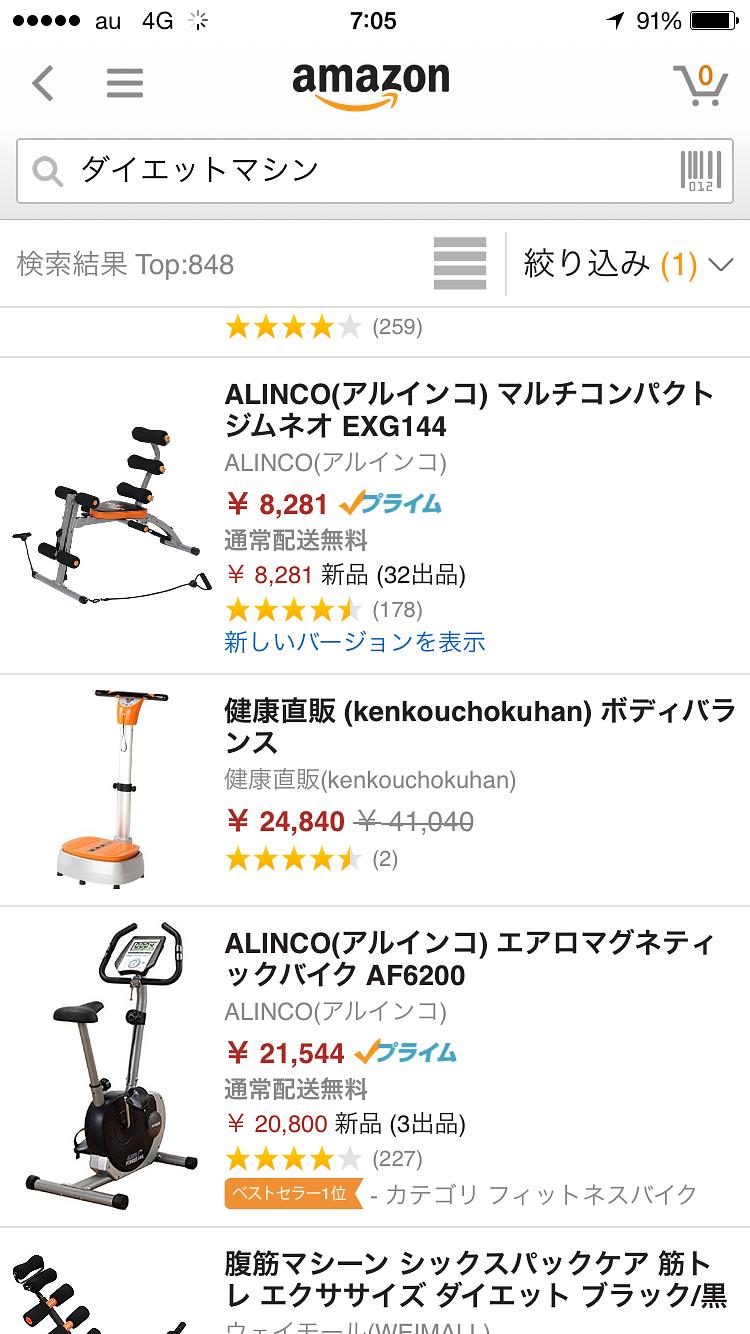The width and height of the screenshot is (750, 1334).
Task: Tap the search field with ダイエットマシン
Action: 350,171
